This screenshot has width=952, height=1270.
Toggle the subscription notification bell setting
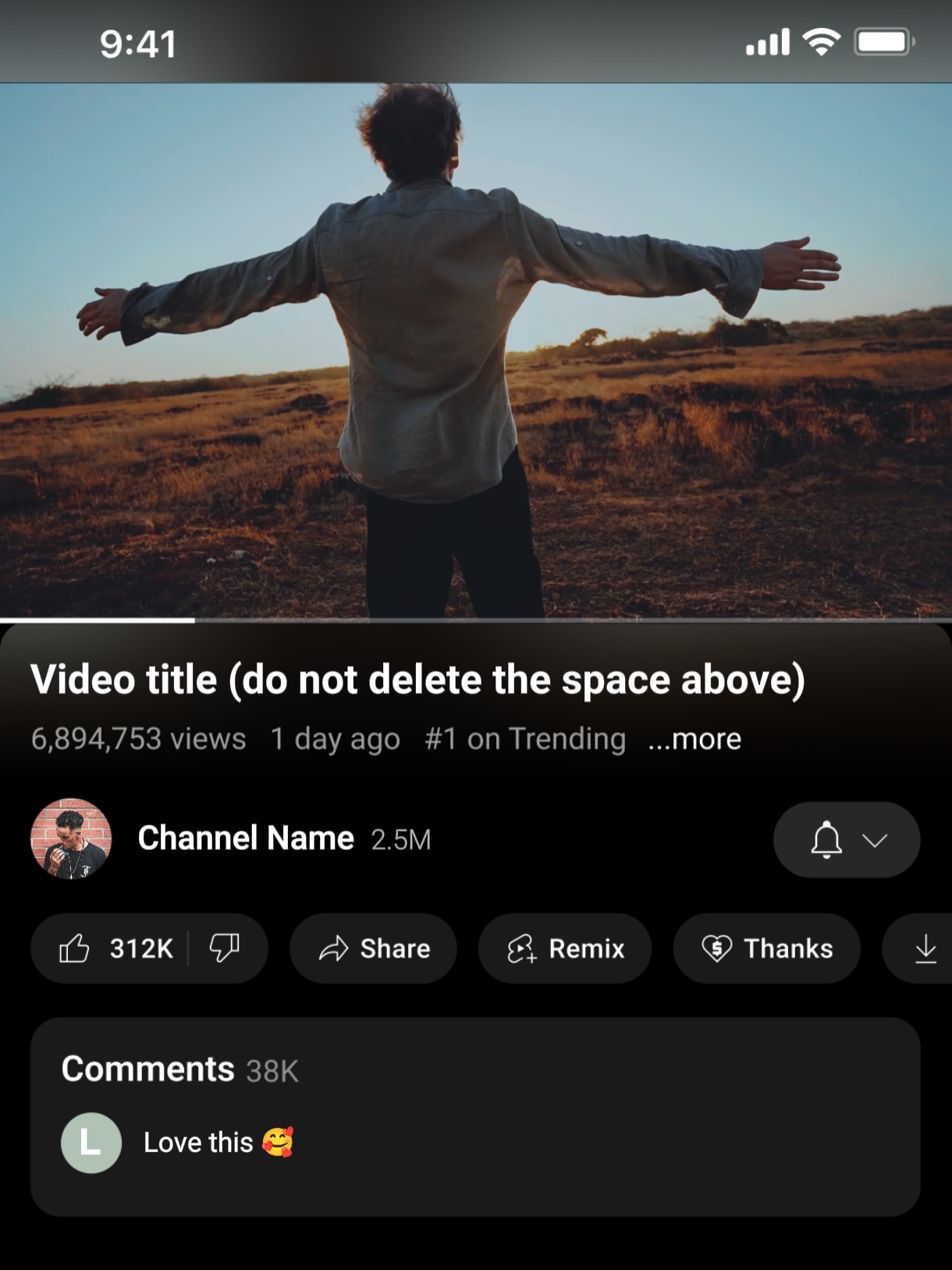coord(827,840)
